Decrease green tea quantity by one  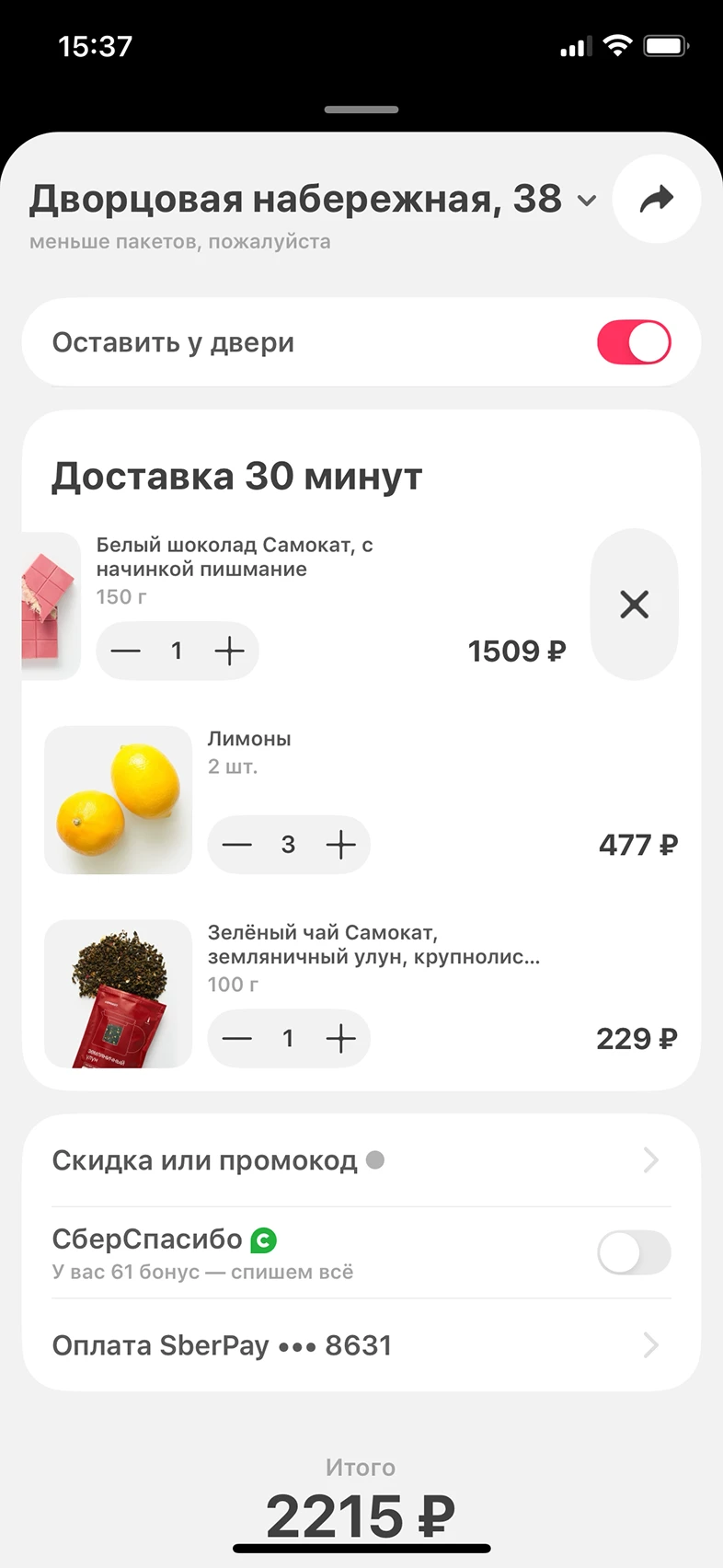[237, 1039]
